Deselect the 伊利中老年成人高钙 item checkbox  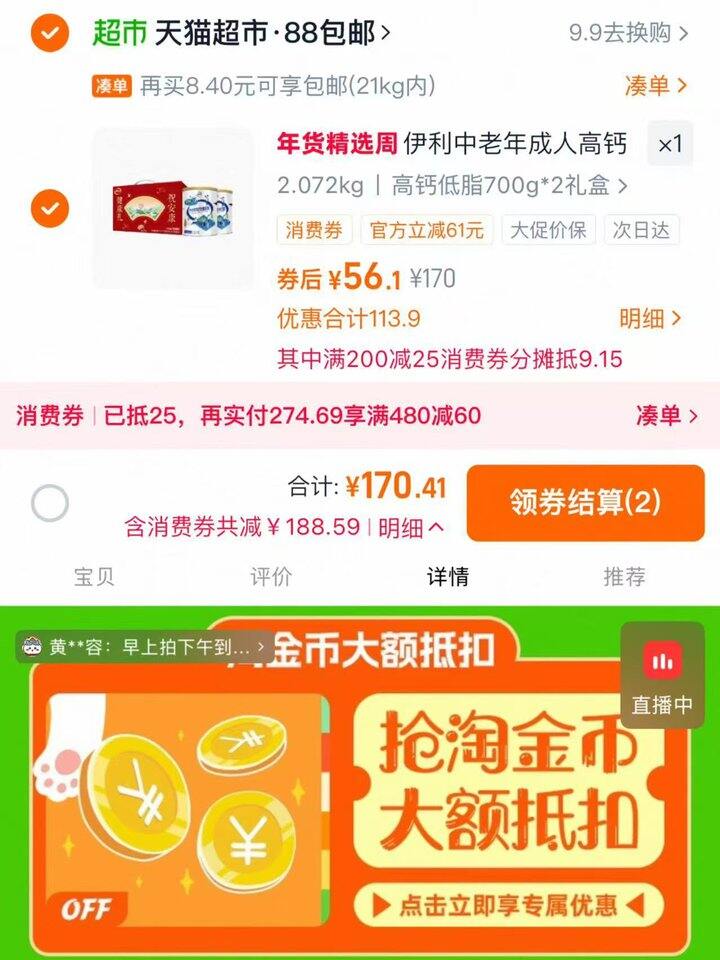click(50, 209)
